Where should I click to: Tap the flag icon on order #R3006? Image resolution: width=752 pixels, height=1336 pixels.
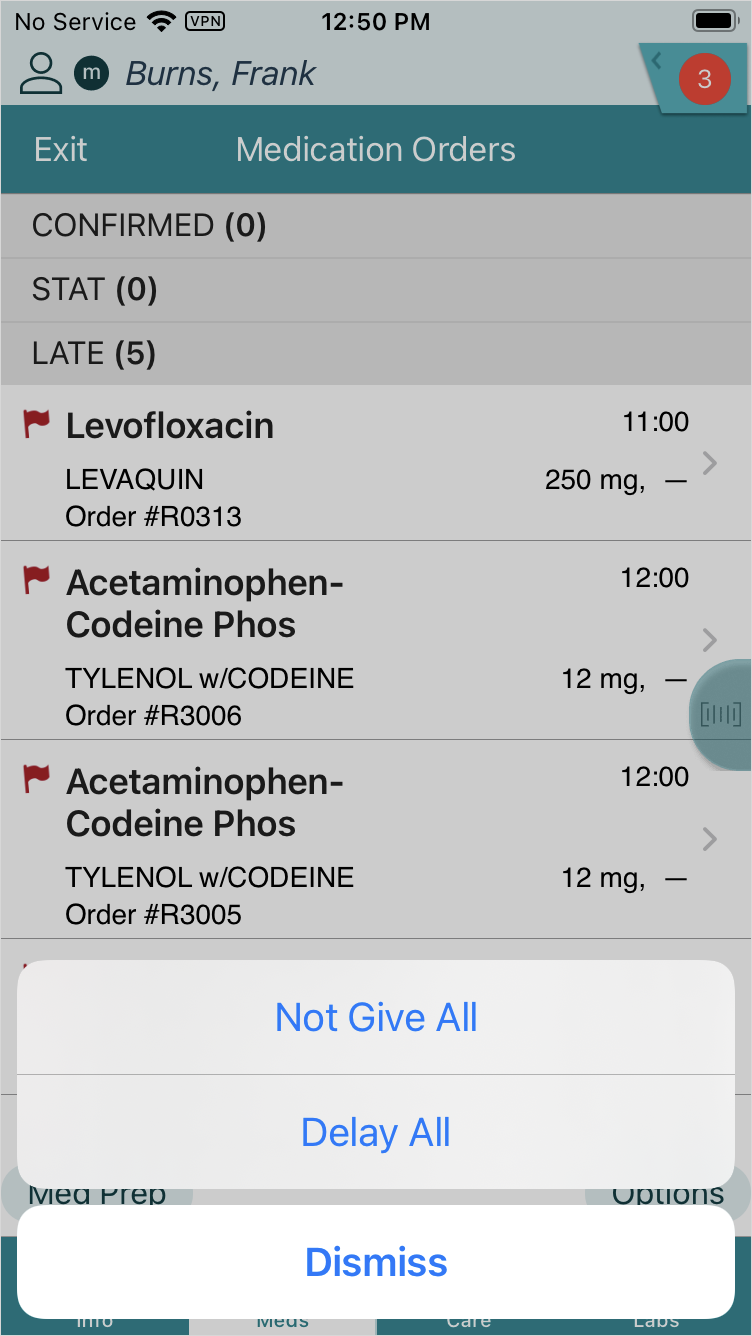point(35,580)
